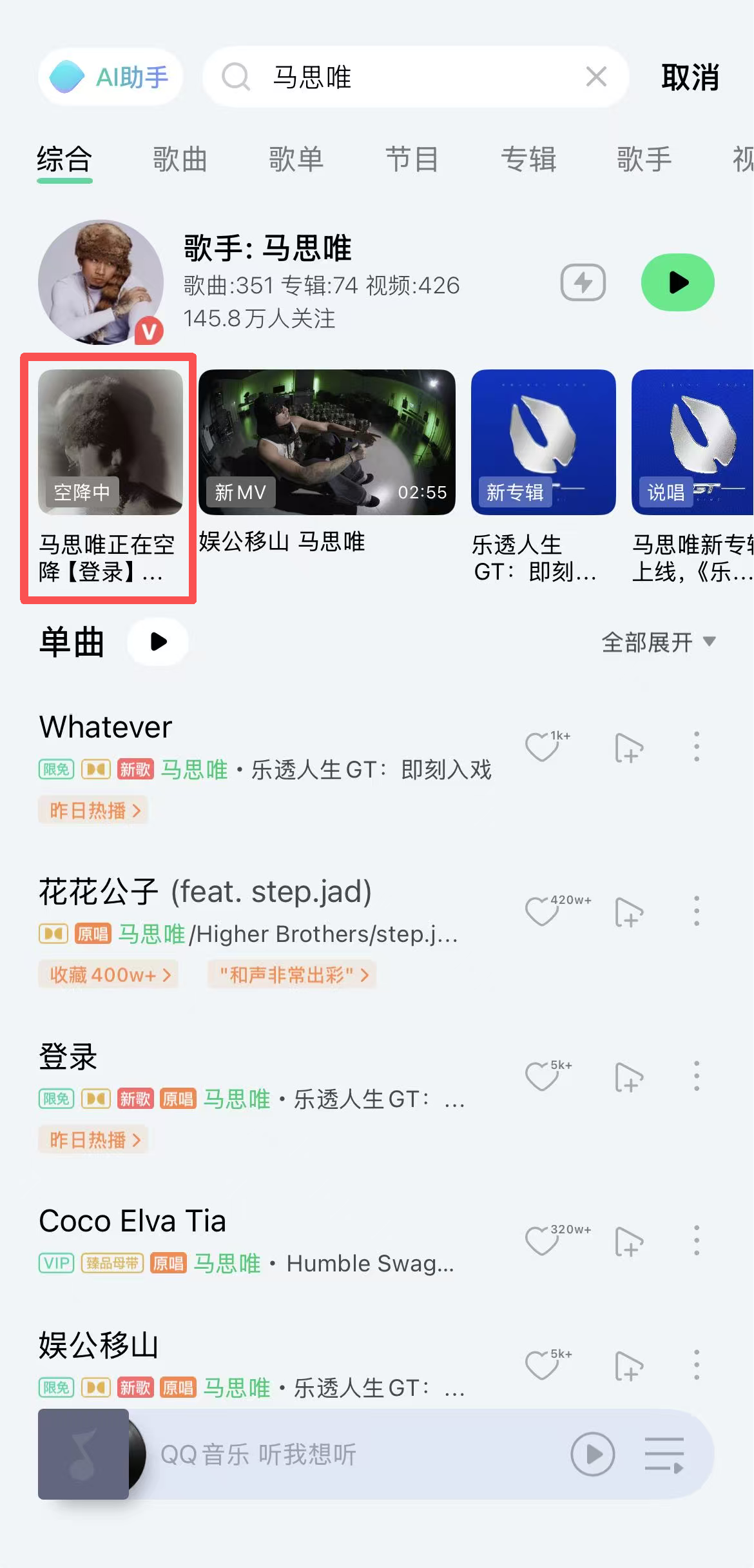Open more options for 花花公子
This screenshot has height=1568, width=754.
click(696, 911)
